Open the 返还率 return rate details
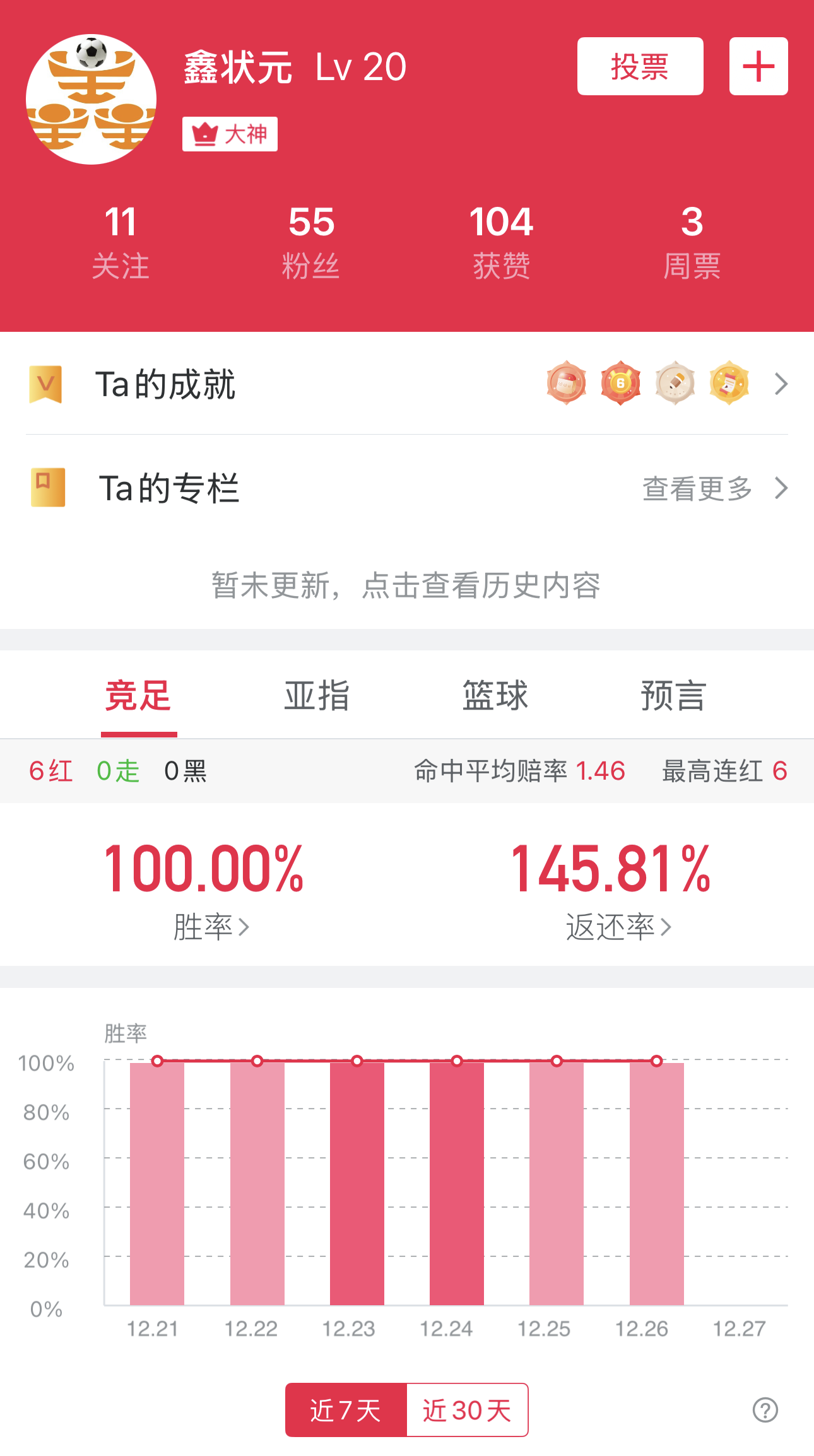Image resolution: width=814 pixels, height=1456 pixels. tap(618, 927)
